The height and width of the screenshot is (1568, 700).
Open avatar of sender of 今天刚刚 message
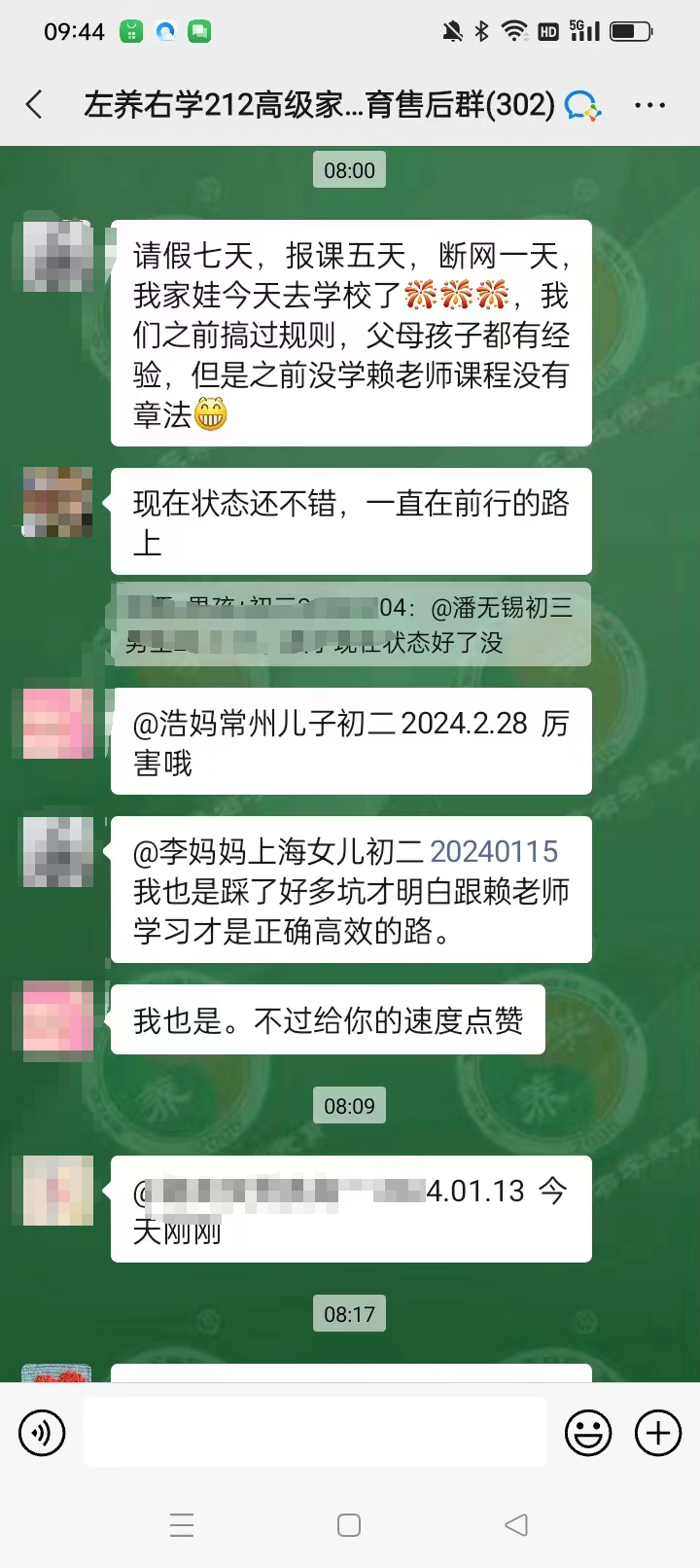click(57, 1191)
